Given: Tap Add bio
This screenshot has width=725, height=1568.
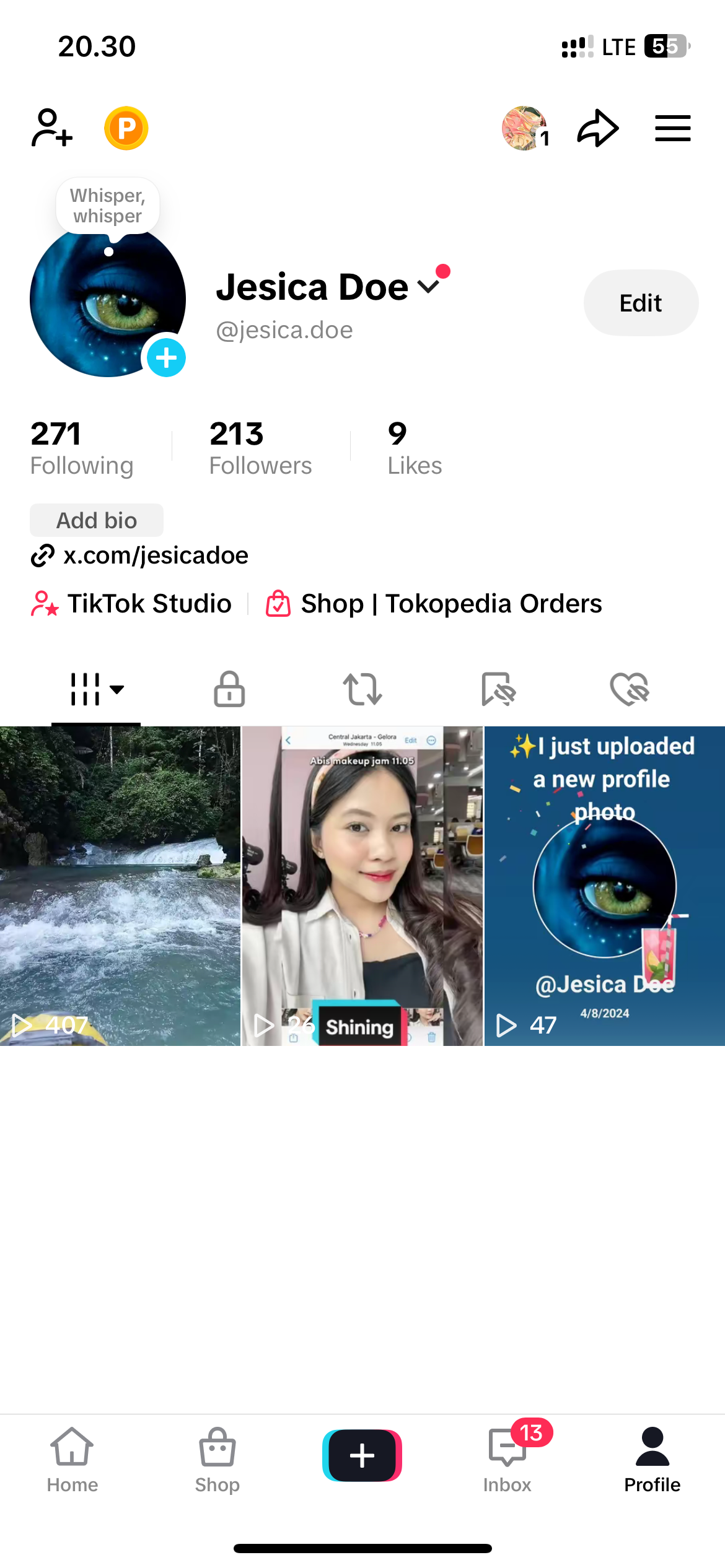Looking at the screenshot, I should tap(97, 520).
